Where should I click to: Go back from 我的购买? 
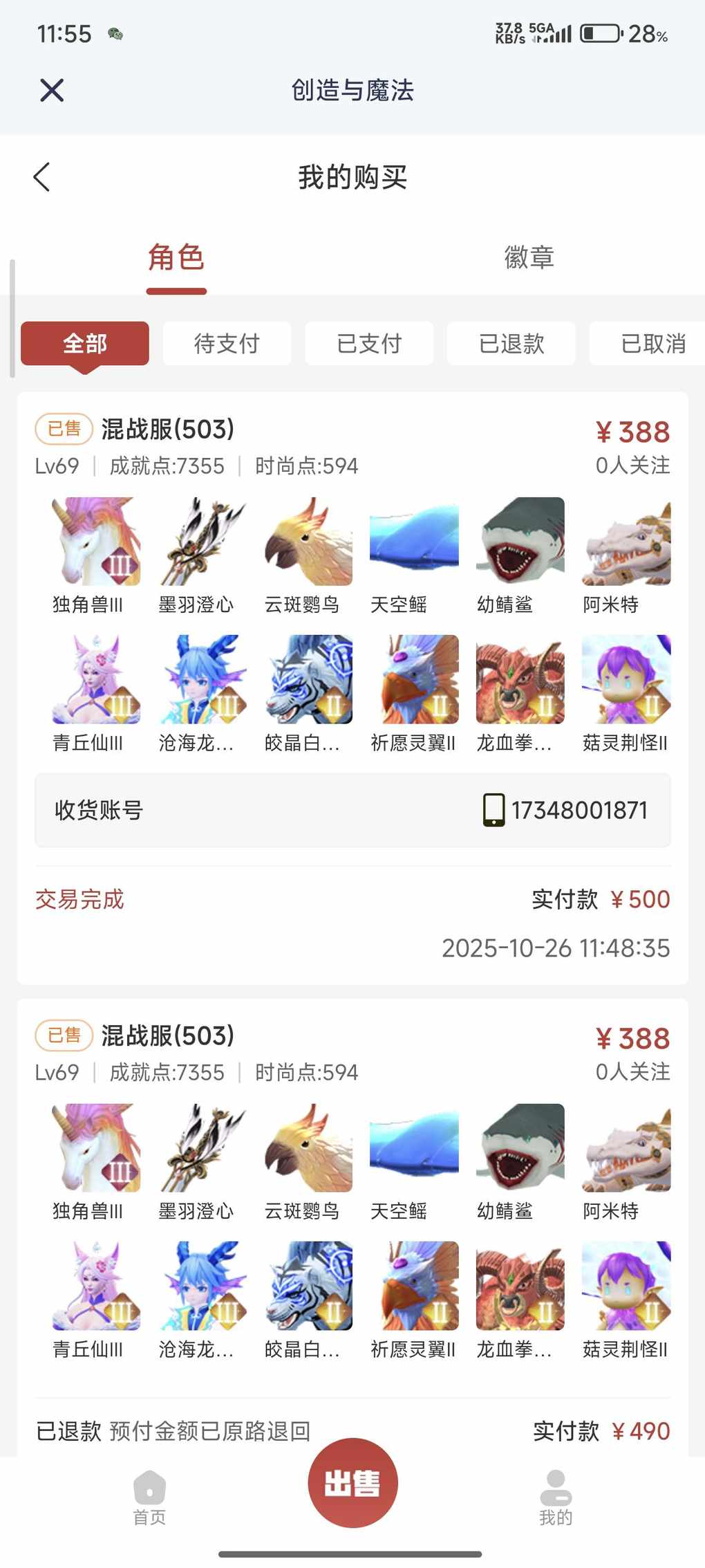(x=42, y=177)
